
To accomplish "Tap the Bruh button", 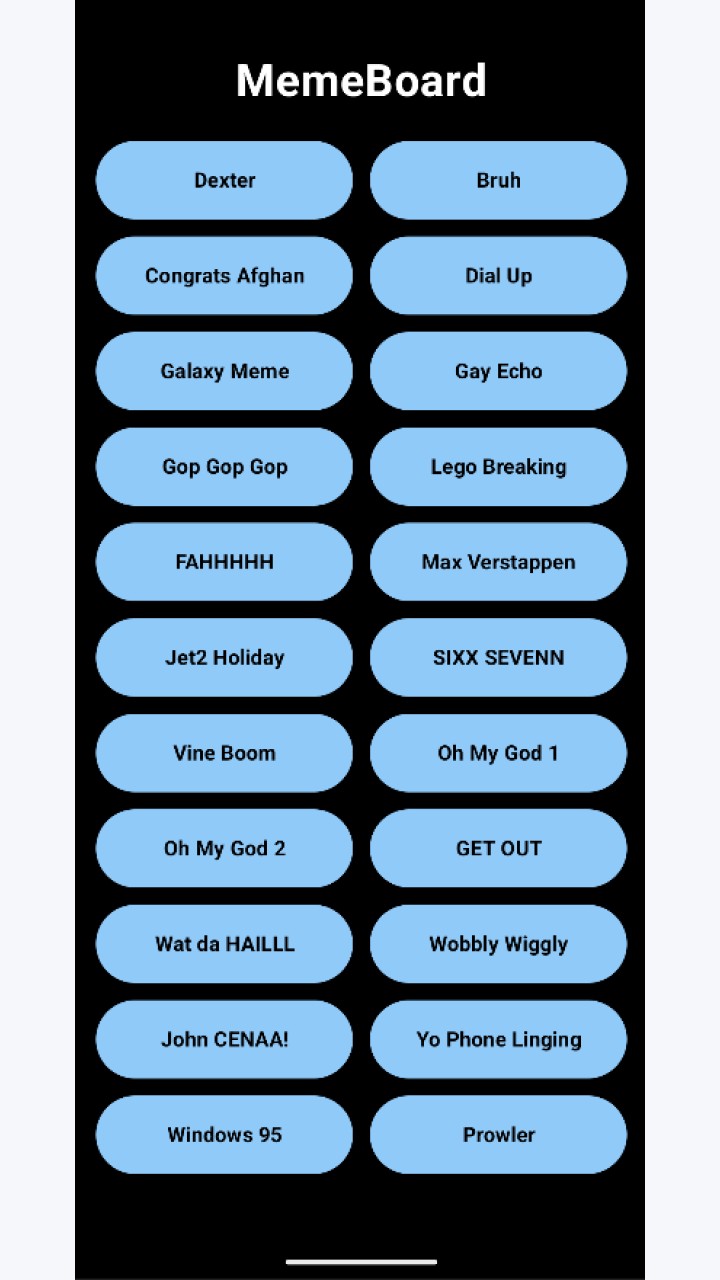I will 498,180.
